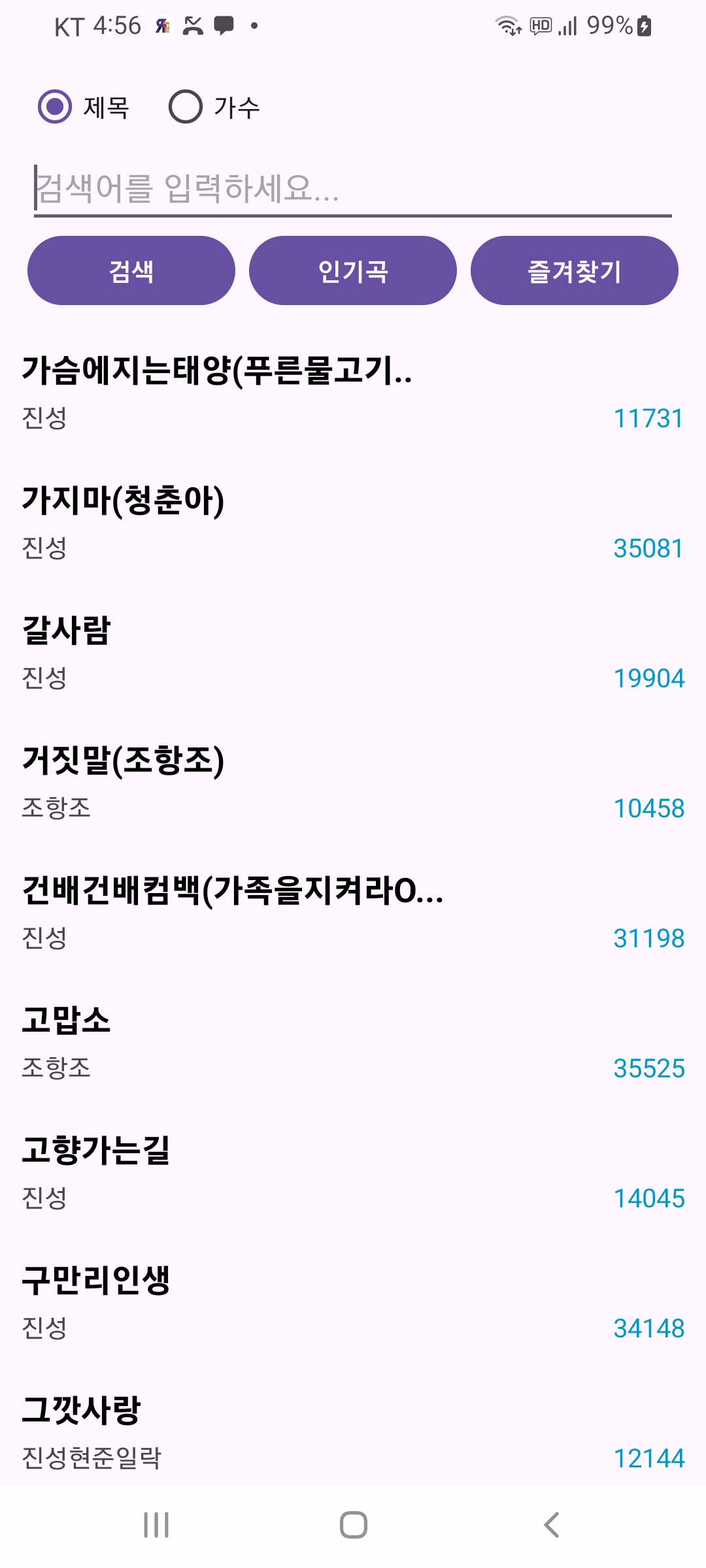Go back with the system back button
This screenshot has width=706, height=1568.
(551, 1525)
